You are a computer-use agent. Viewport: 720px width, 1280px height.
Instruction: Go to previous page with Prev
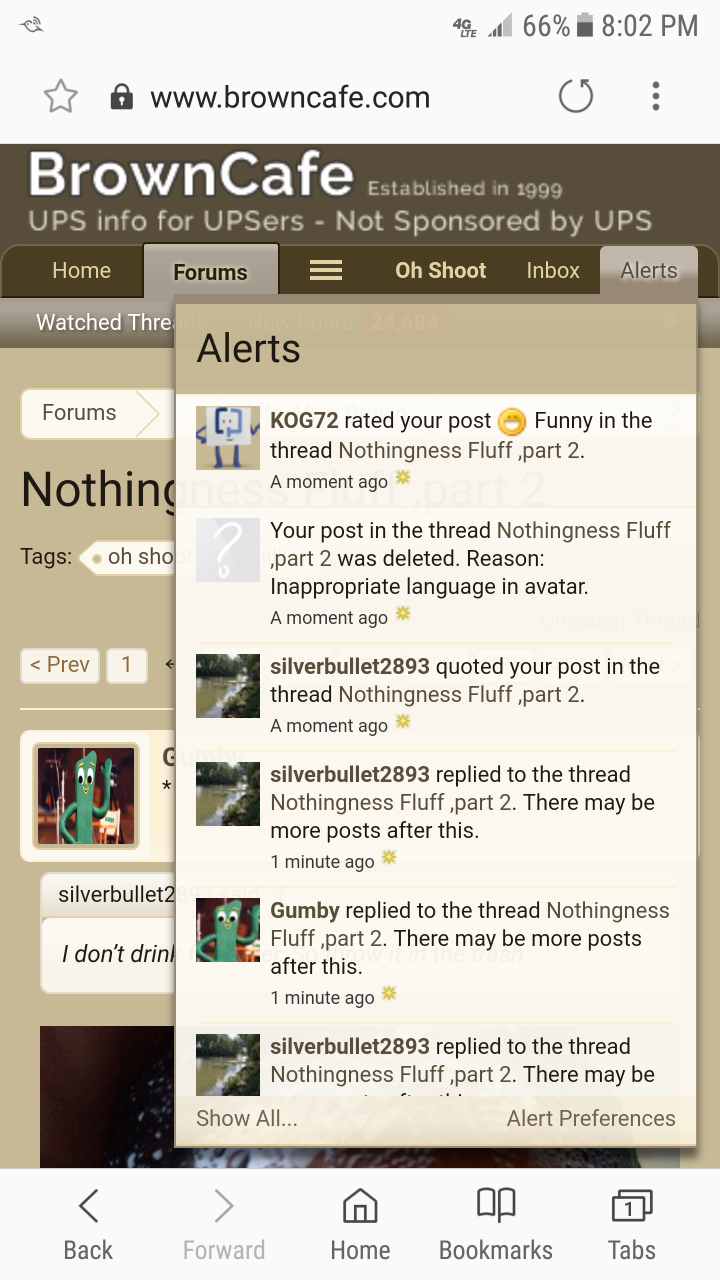[60, 665]
